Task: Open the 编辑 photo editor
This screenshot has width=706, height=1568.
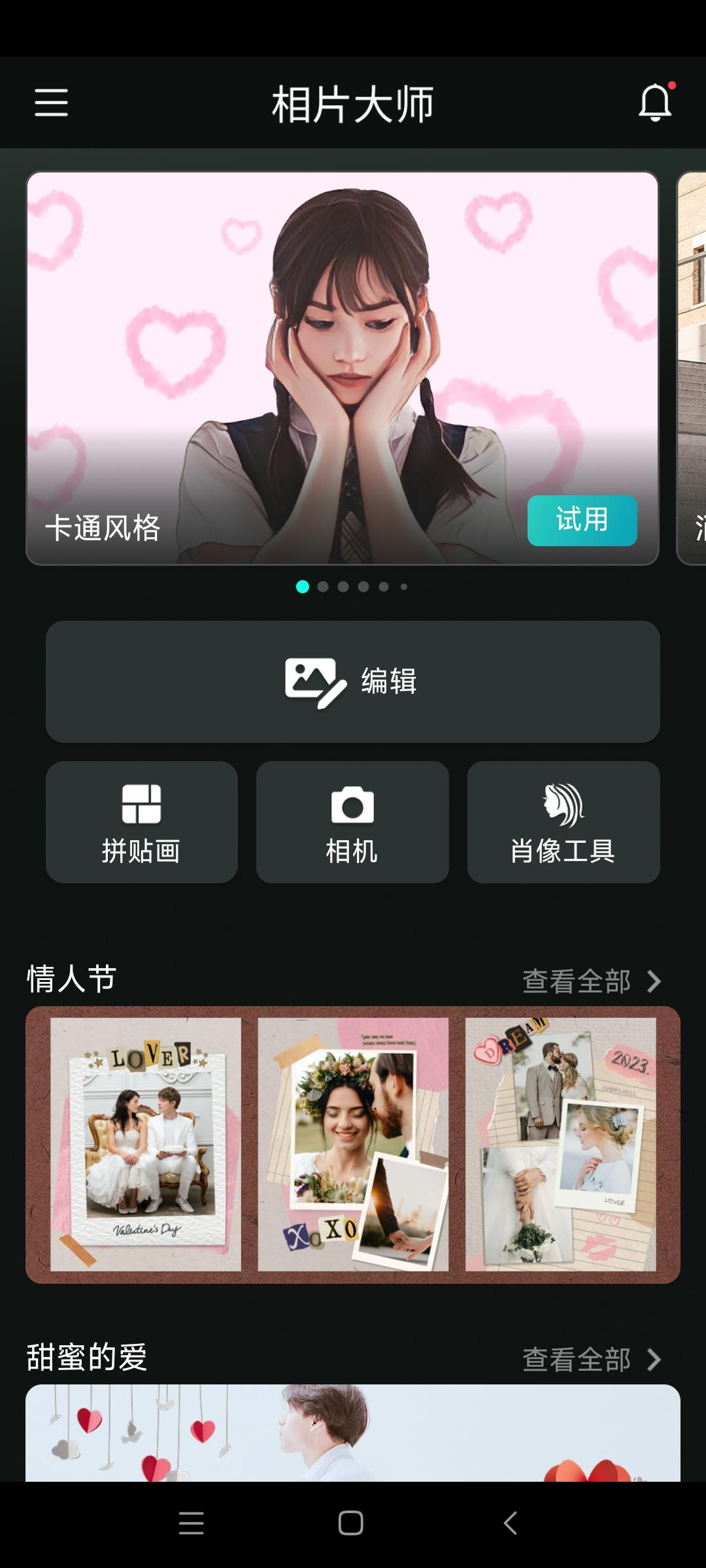Action: [x=352, y=681]
